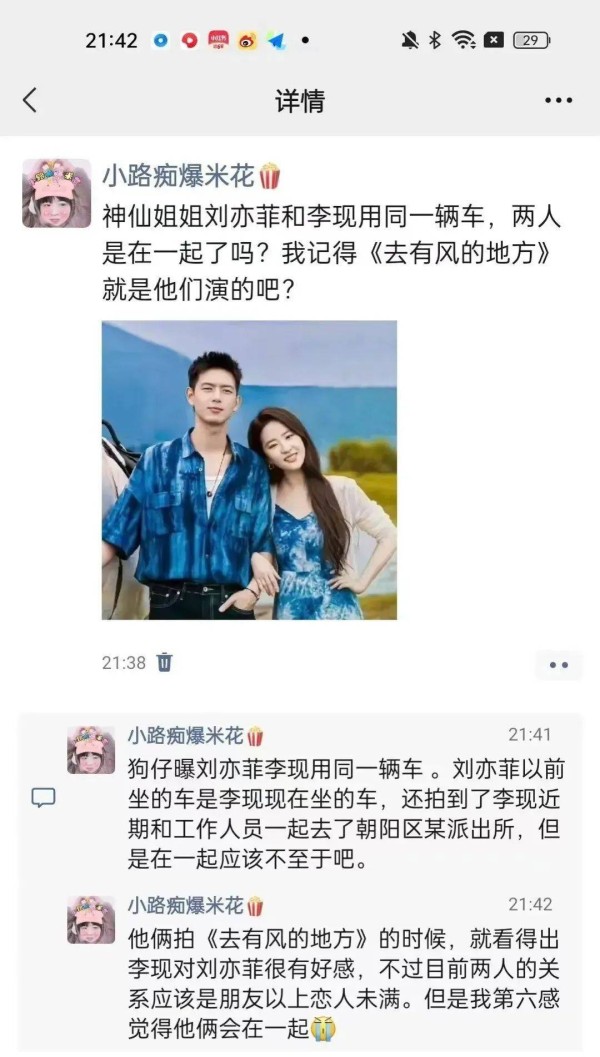600x1057 pixels.
Task: Open the three-dot overflow menu in header
Action: 558,100
